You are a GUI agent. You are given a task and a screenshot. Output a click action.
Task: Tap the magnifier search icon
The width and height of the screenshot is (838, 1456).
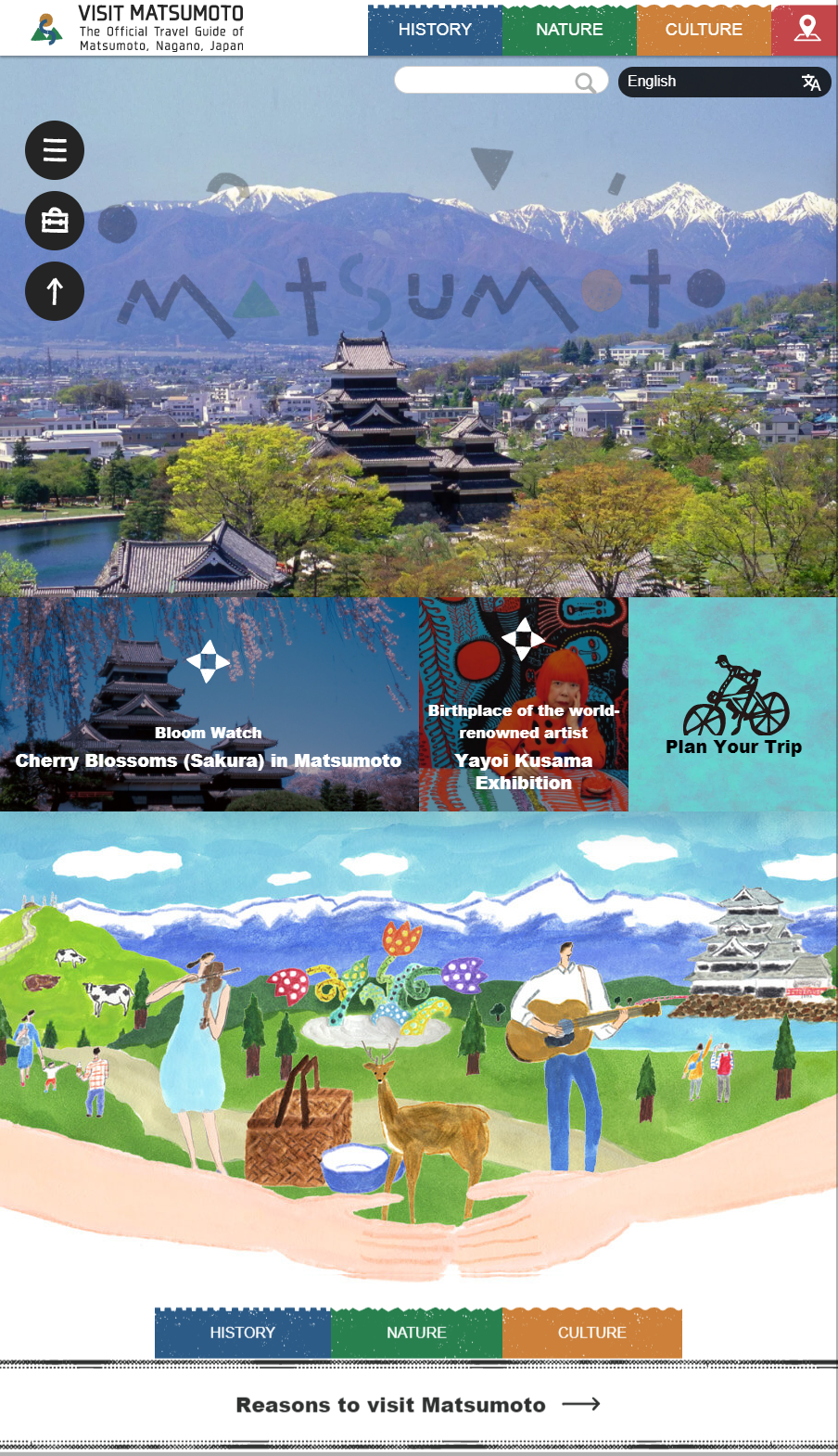(x=585, y=83)
